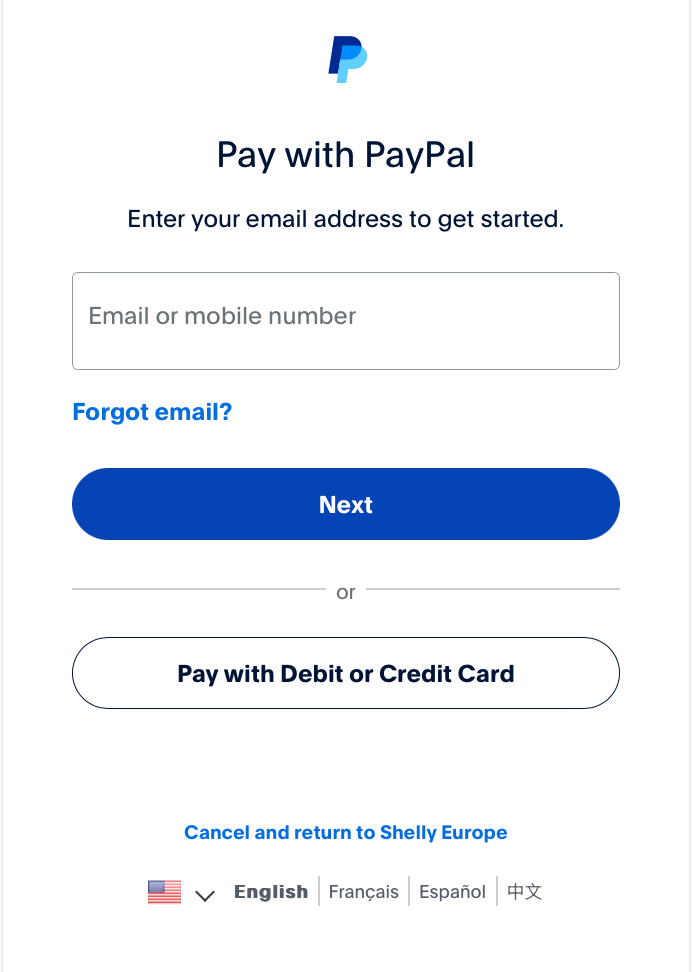
Task: Switch language to Français
Action: click(x=364, y=892)
